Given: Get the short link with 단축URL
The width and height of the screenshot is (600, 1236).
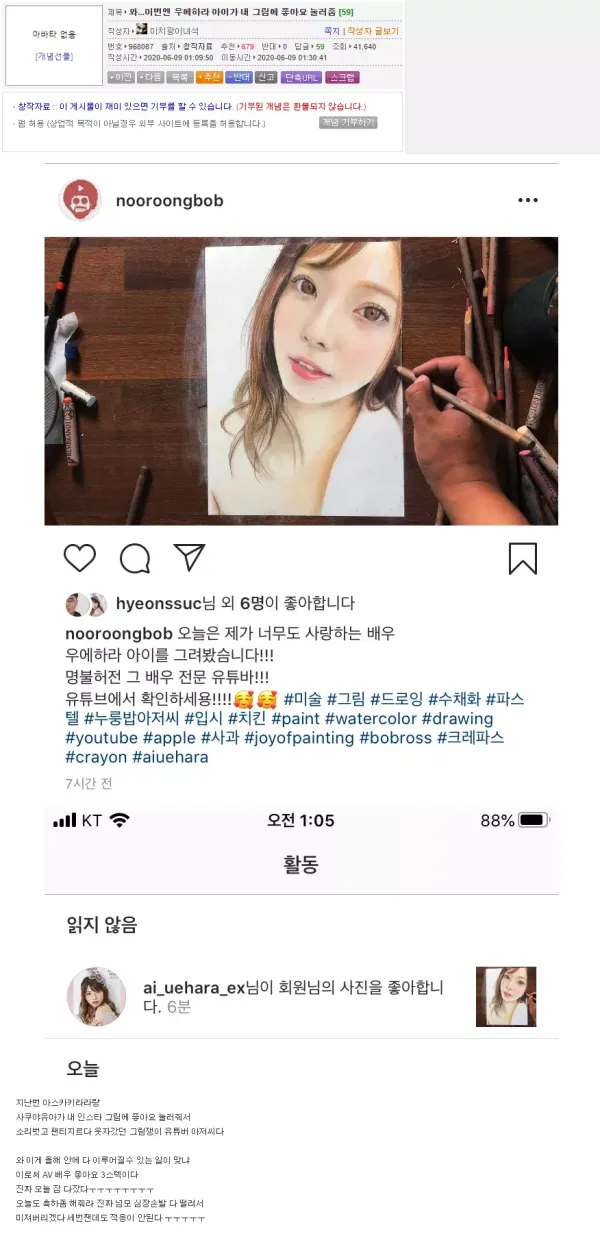Looking at the screenshot, I should [302, 77].
